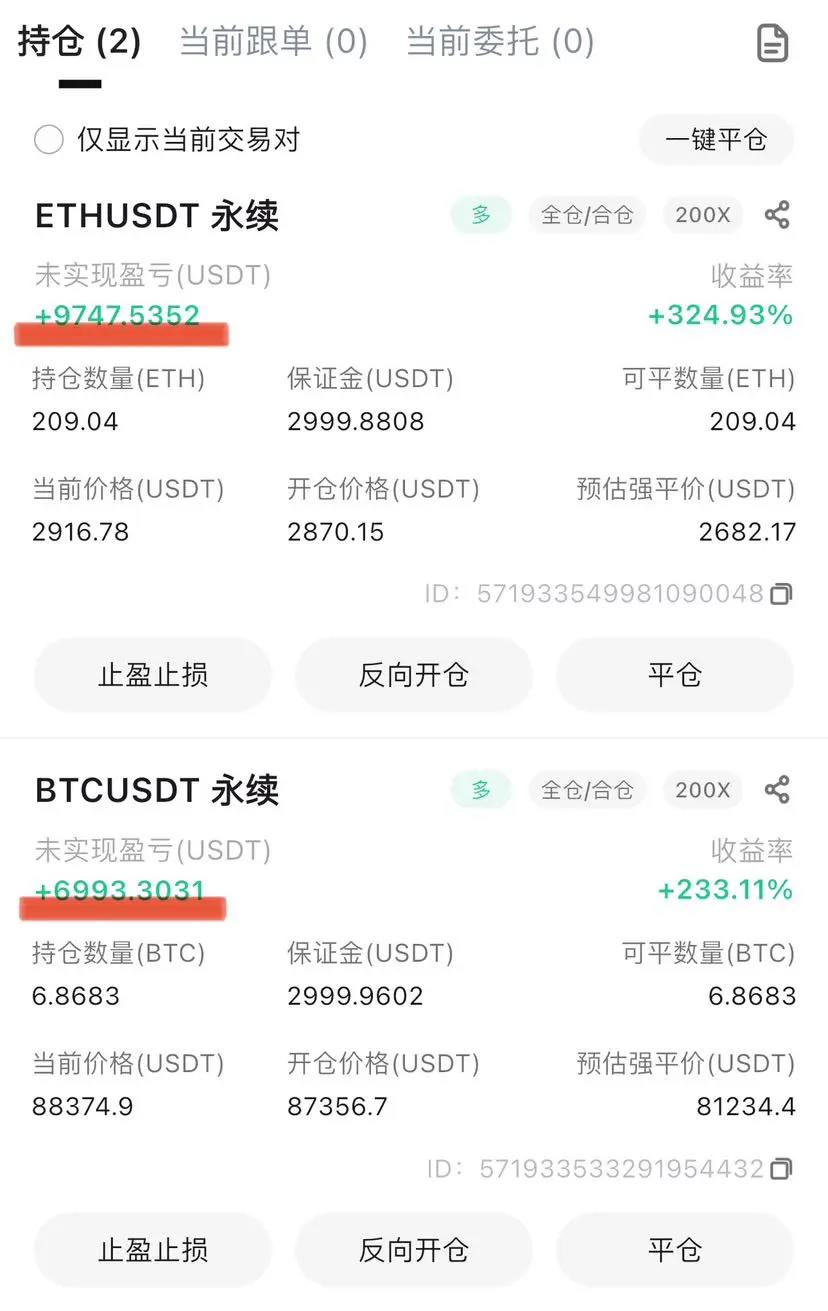Viewport: 828px width, 1311px height.
Task: Copy the BTCUSDT position ID
Action: [781, 1169]
